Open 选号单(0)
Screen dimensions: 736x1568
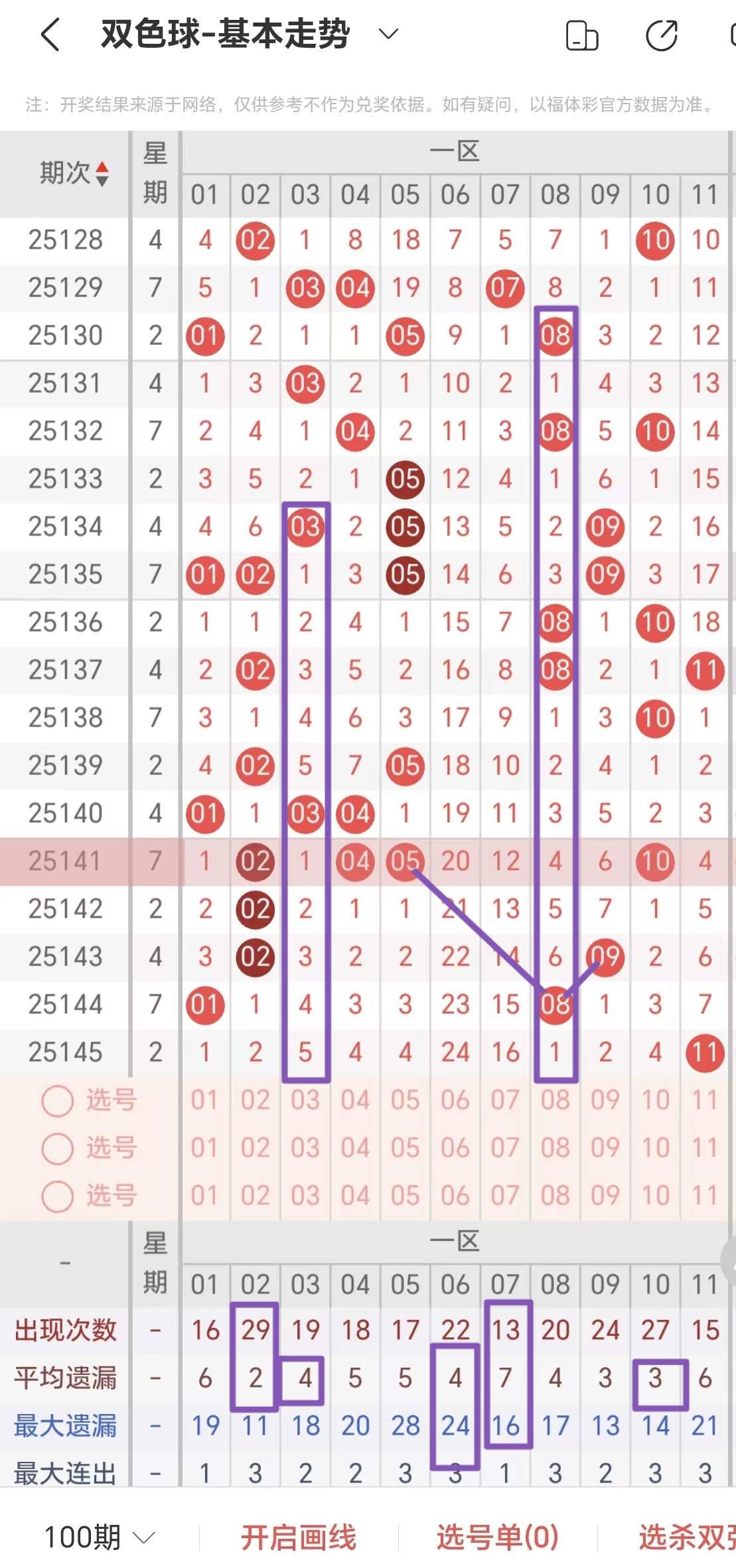497,1537
